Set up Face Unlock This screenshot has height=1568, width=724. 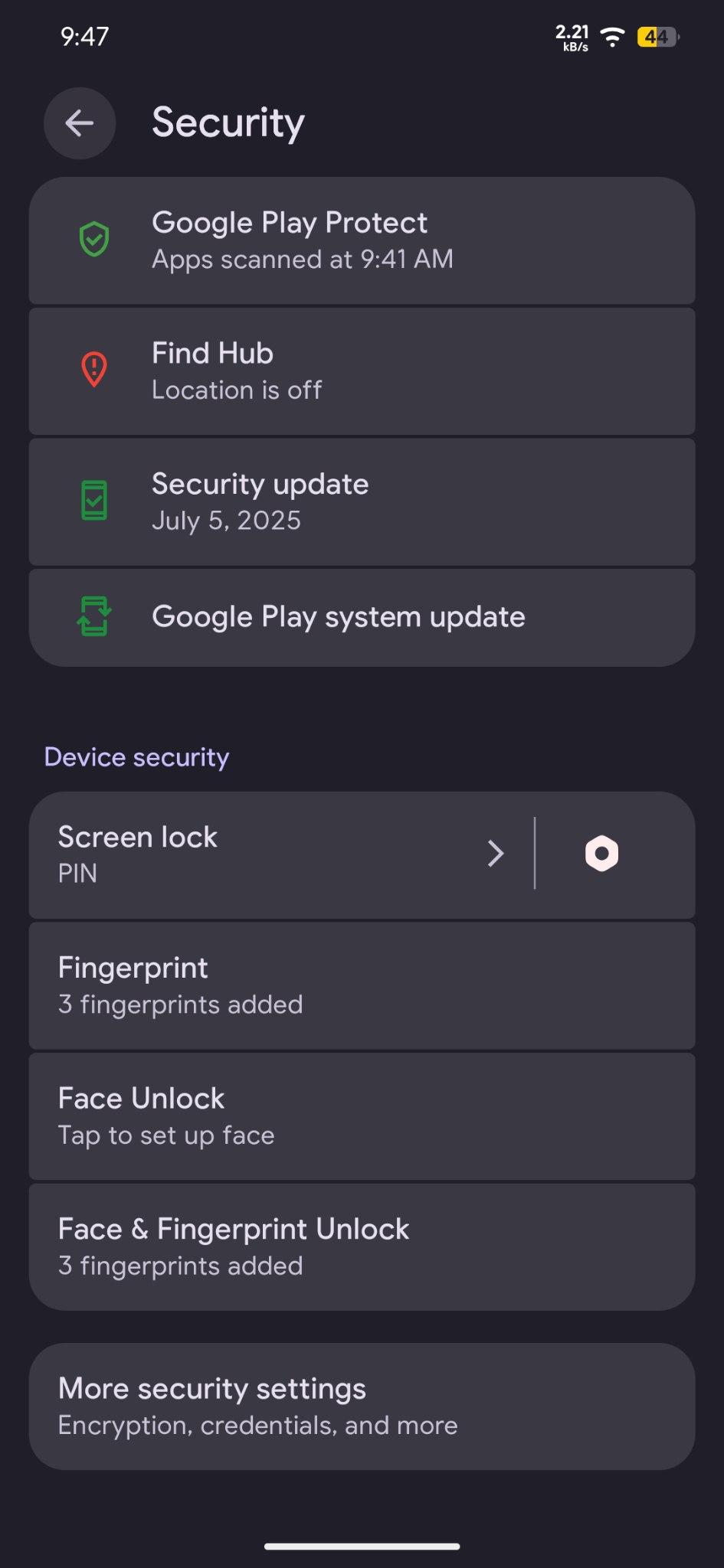pos(362,1116)
